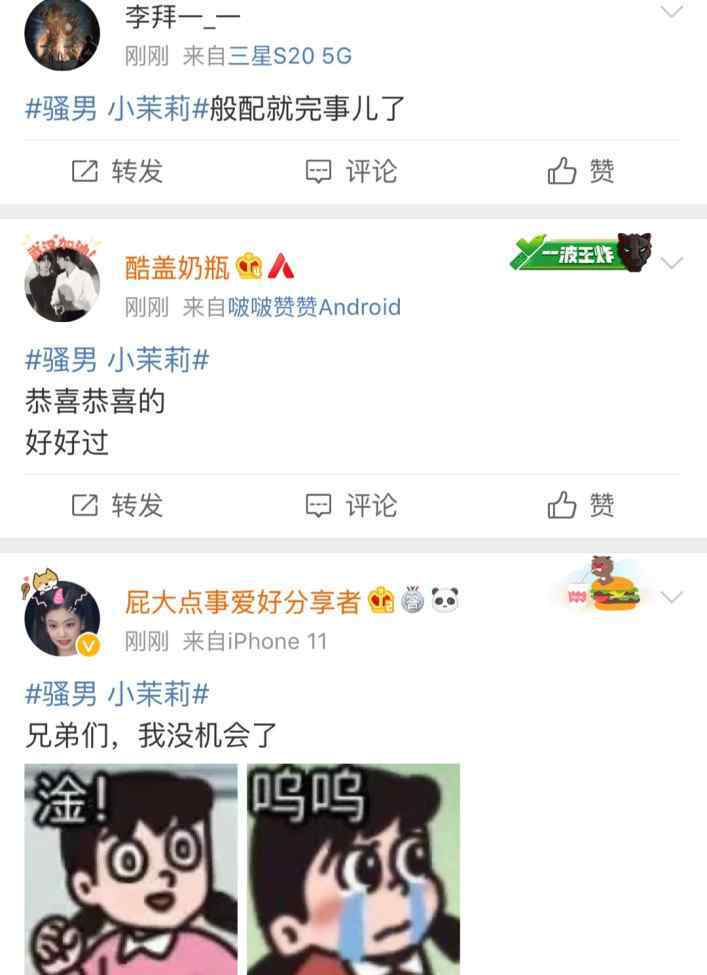Screen dimensions: 707x975
Task: Open the 三星S20 5G source link
Action: click(x=290, y=56)
